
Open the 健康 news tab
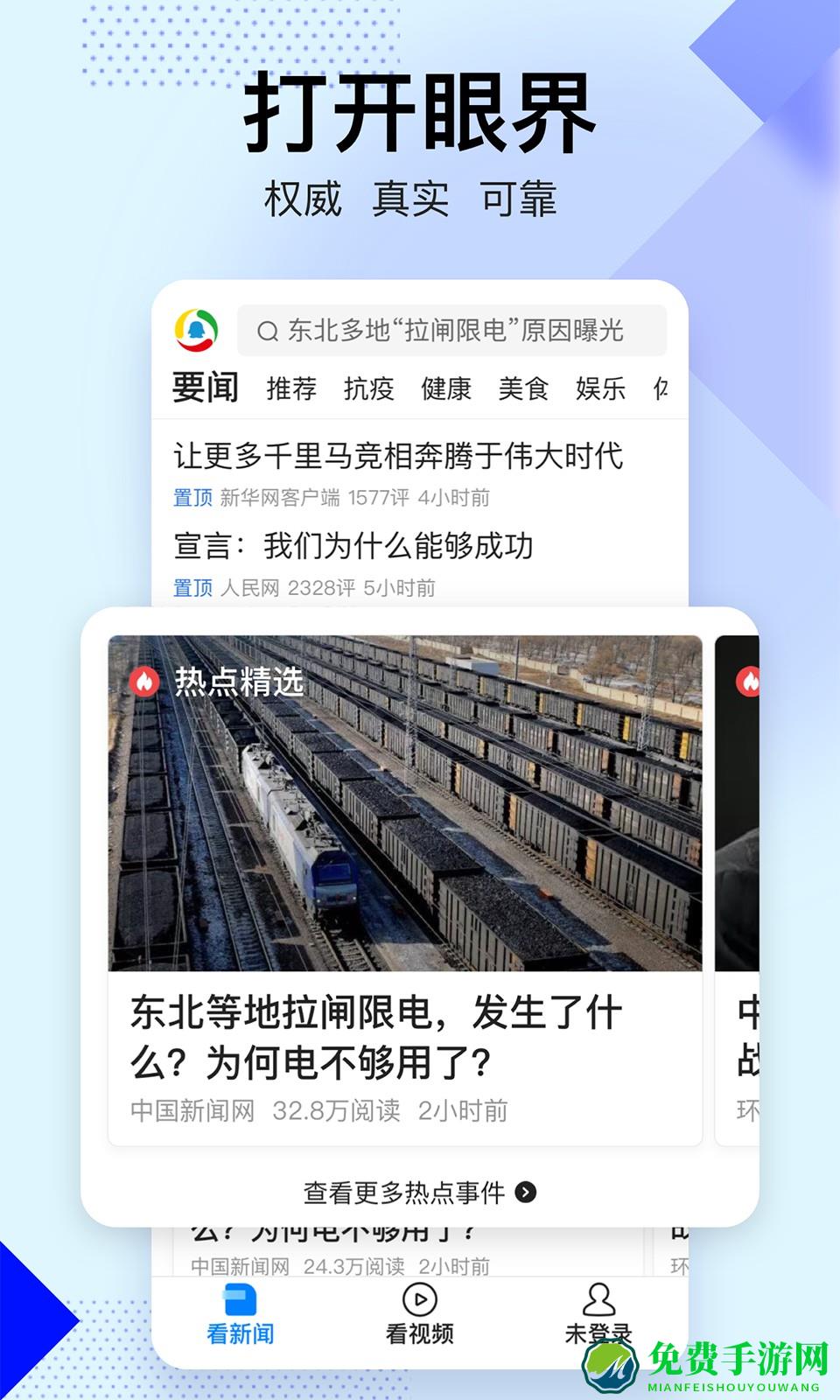[444, 388]
